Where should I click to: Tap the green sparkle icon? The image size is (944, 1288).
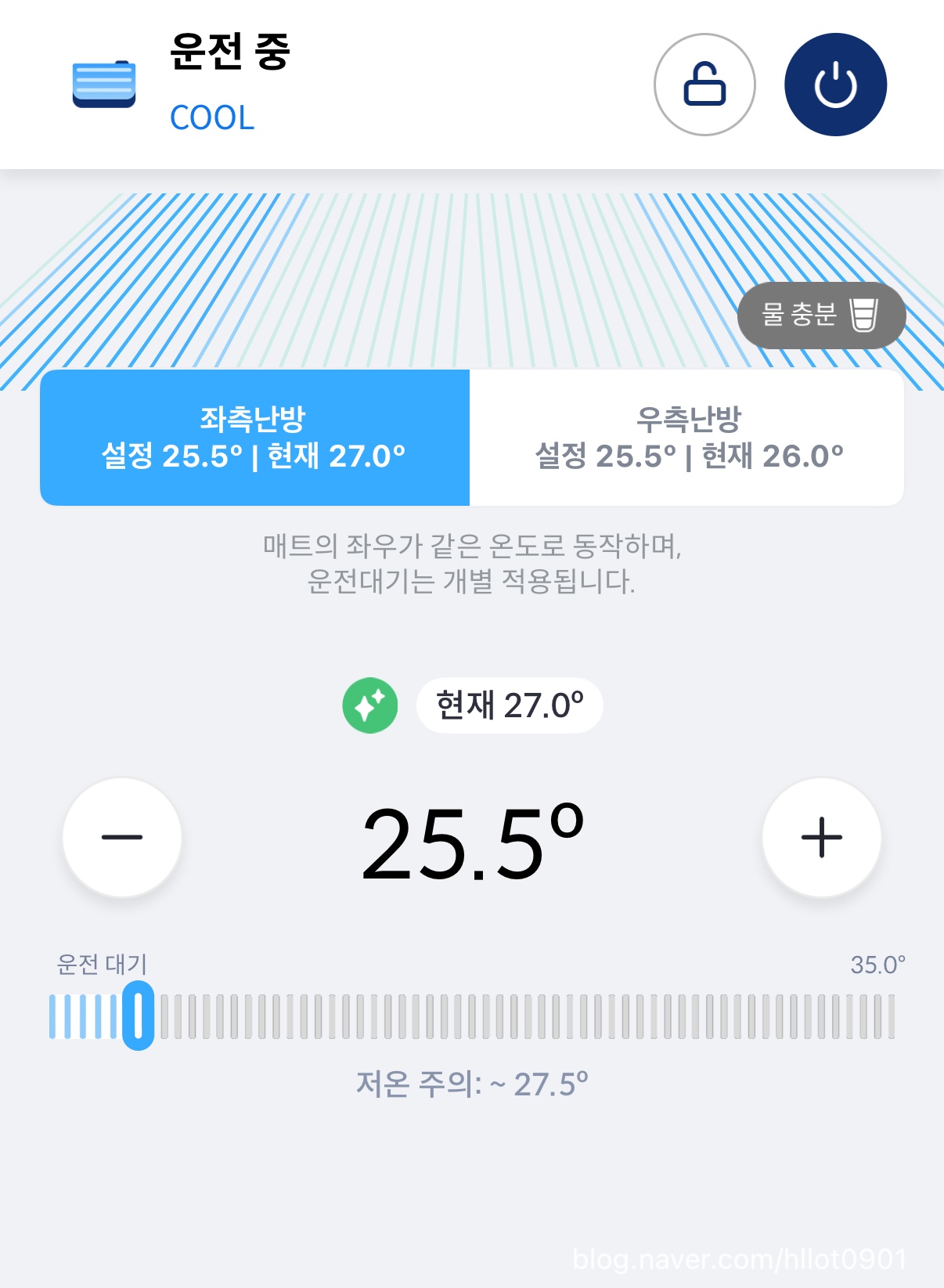(x=370, y=705)
